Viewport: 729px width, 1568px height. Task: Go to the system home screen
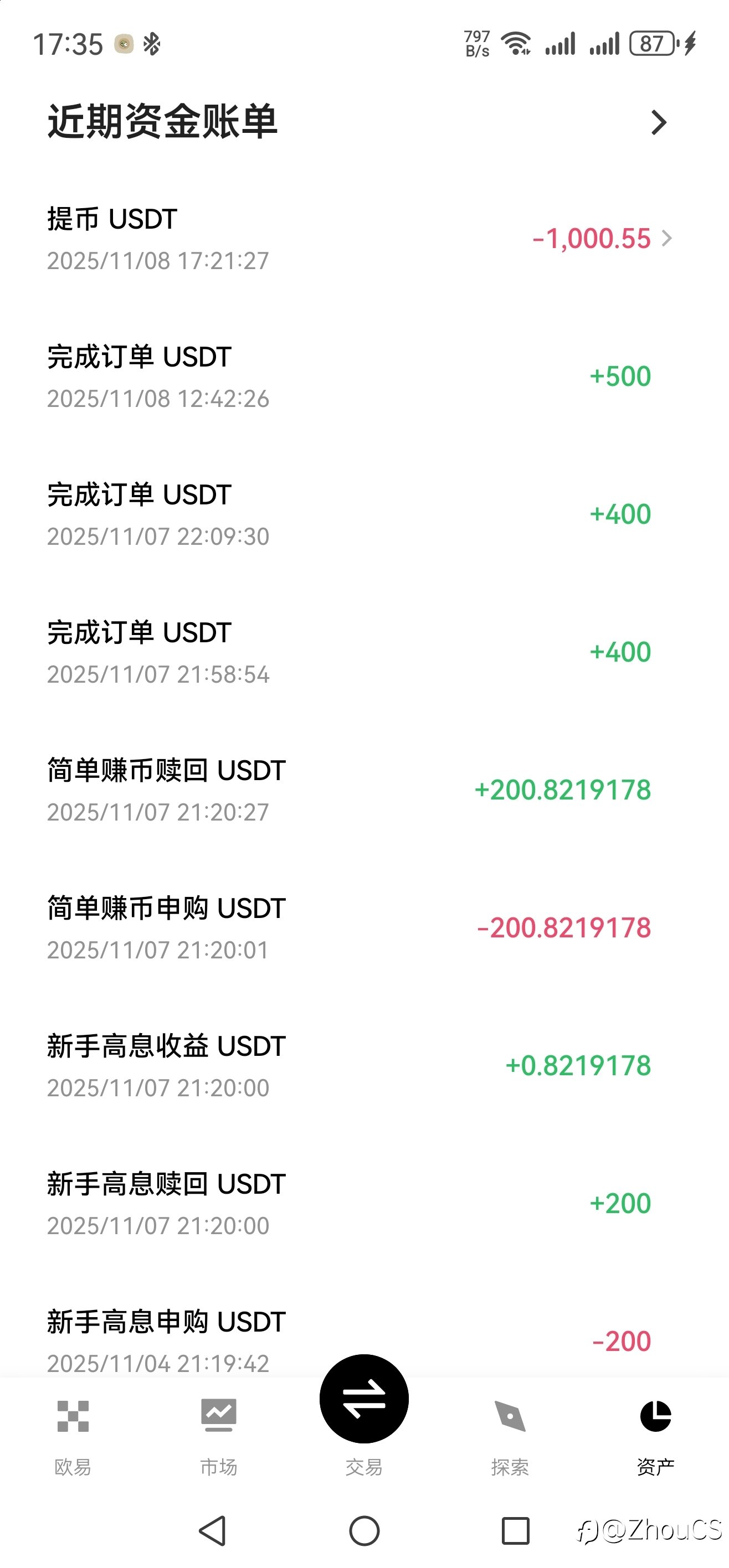click(364, 1530)
